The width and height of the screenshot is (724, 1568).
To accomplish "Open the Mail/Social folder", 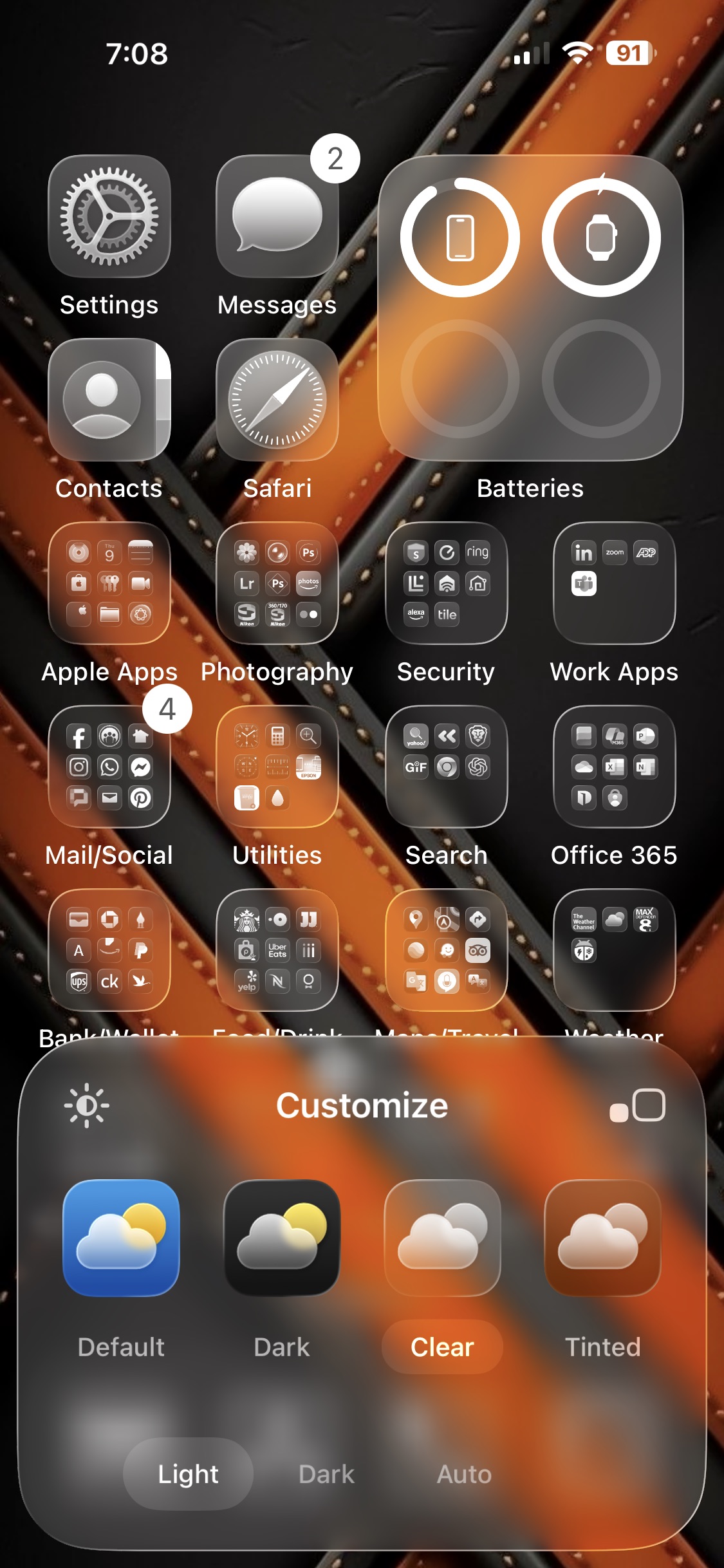I will point(109,767).
